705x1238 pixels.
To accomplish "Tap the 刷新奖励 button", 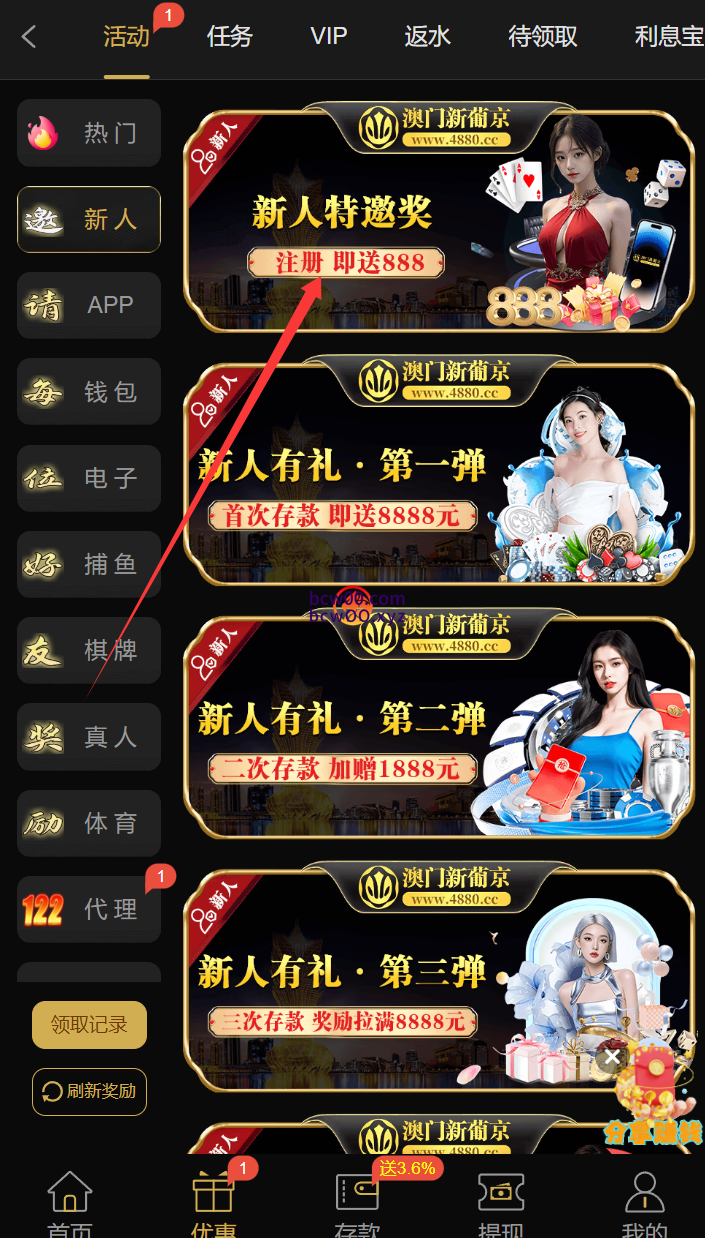I will (89, 1091).
